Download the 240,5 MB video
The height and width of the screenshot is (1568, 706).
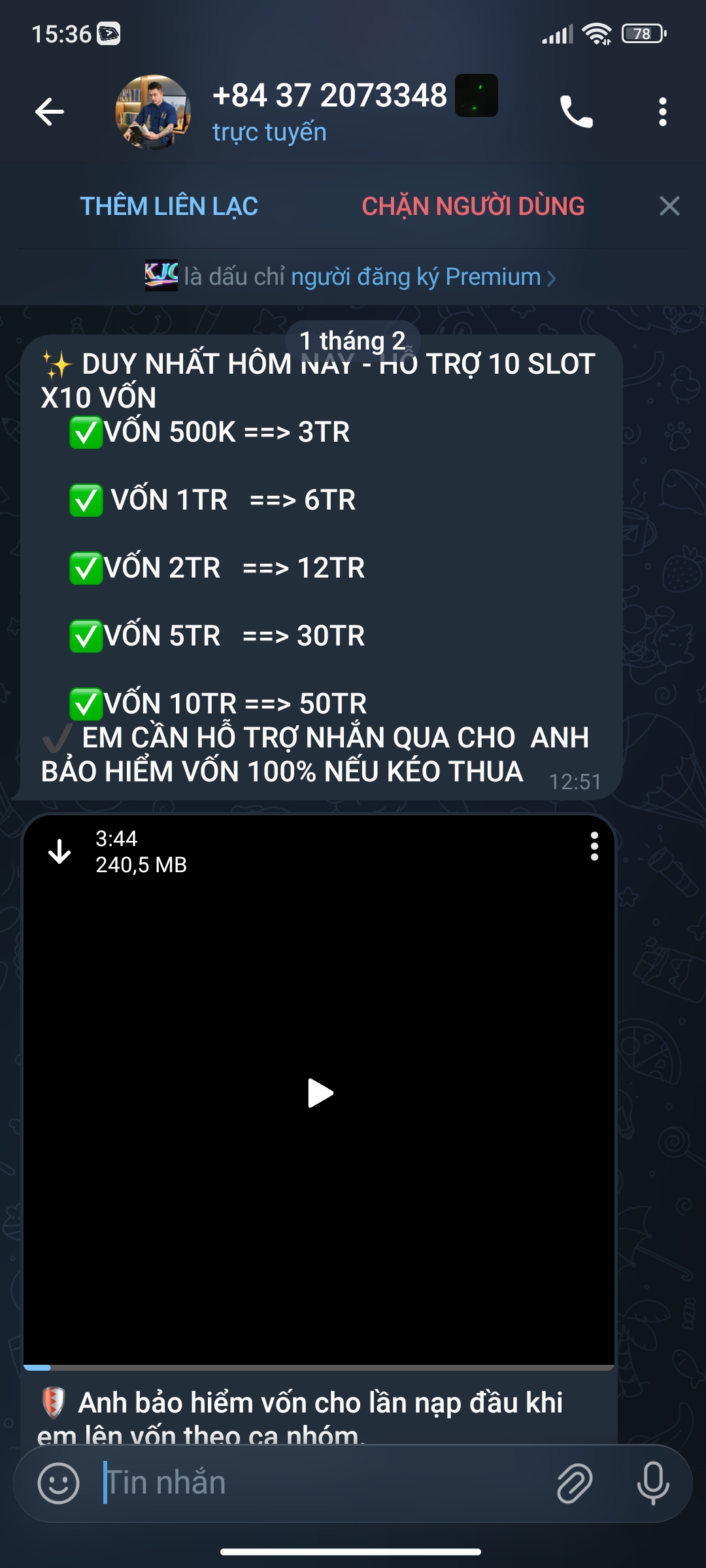(59, 851)
